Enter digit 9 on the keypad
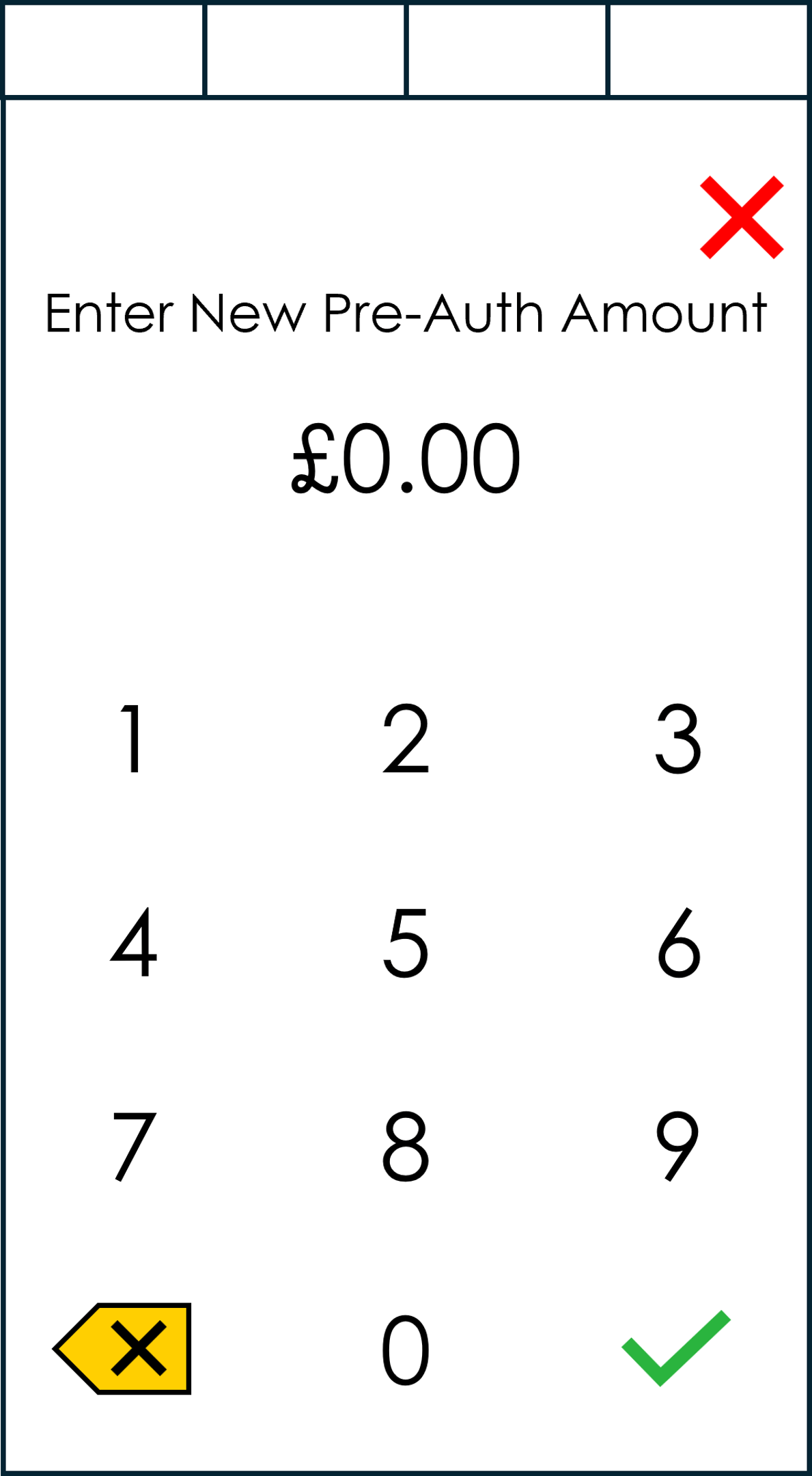Viewport: 812px width, 1476px height. 677,1146
